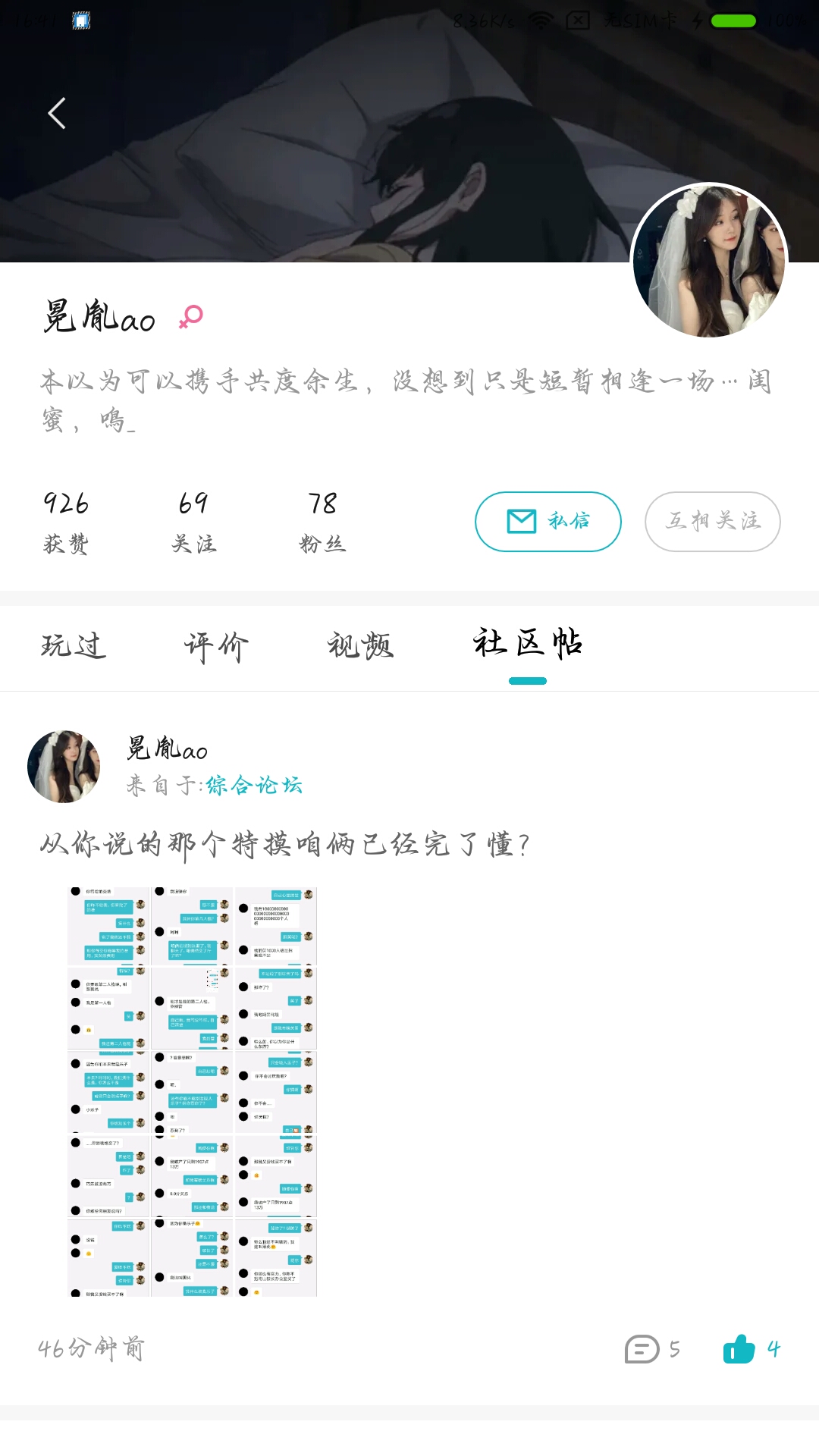
Task: Open the post's chat screenshot image
Action: click(x=192, y=1092)
